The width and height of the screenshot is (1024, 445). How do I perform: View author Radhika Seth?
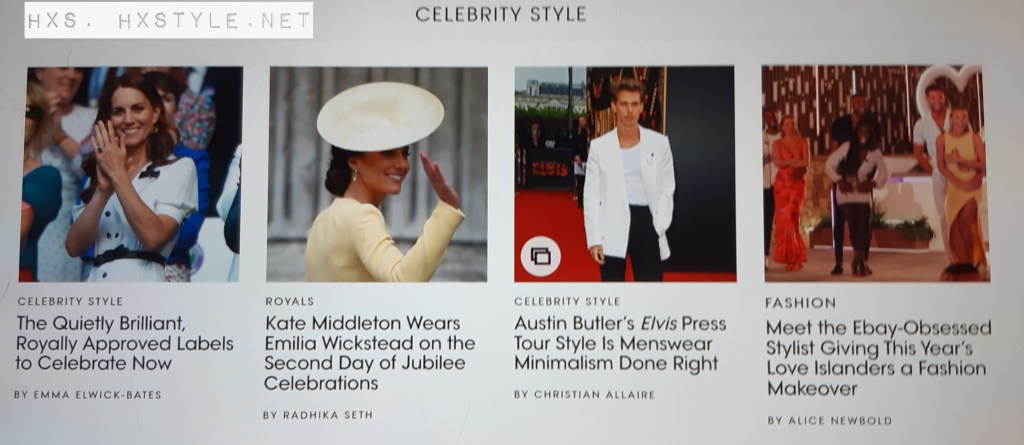(320, 414)
